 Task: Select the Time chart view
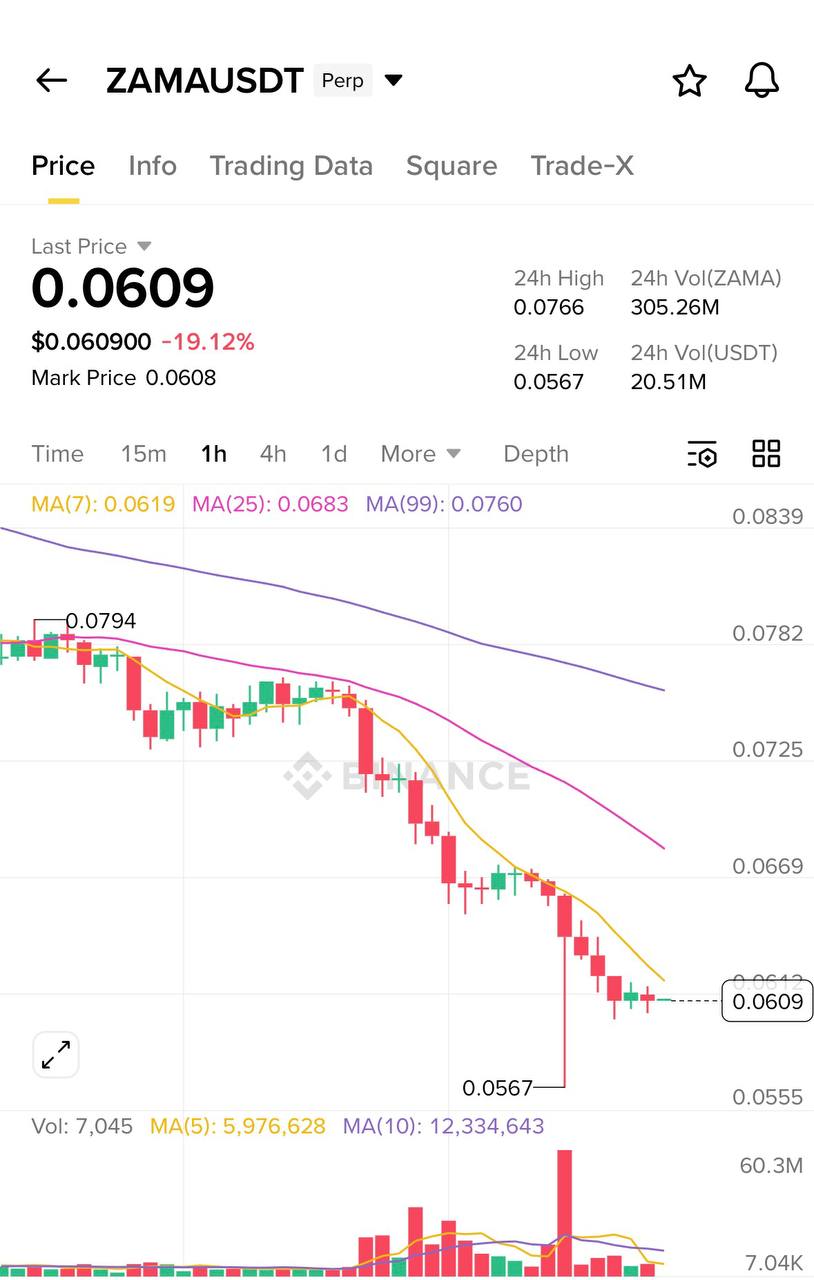pyautogui.click(x=57, y=454)
